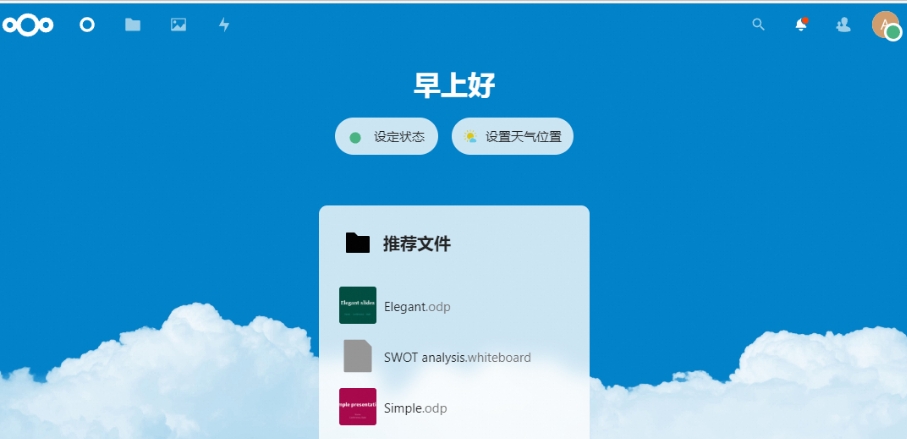Open the contacts menu icon
Screen dimensions: 907x439
(x=843, y=24)
